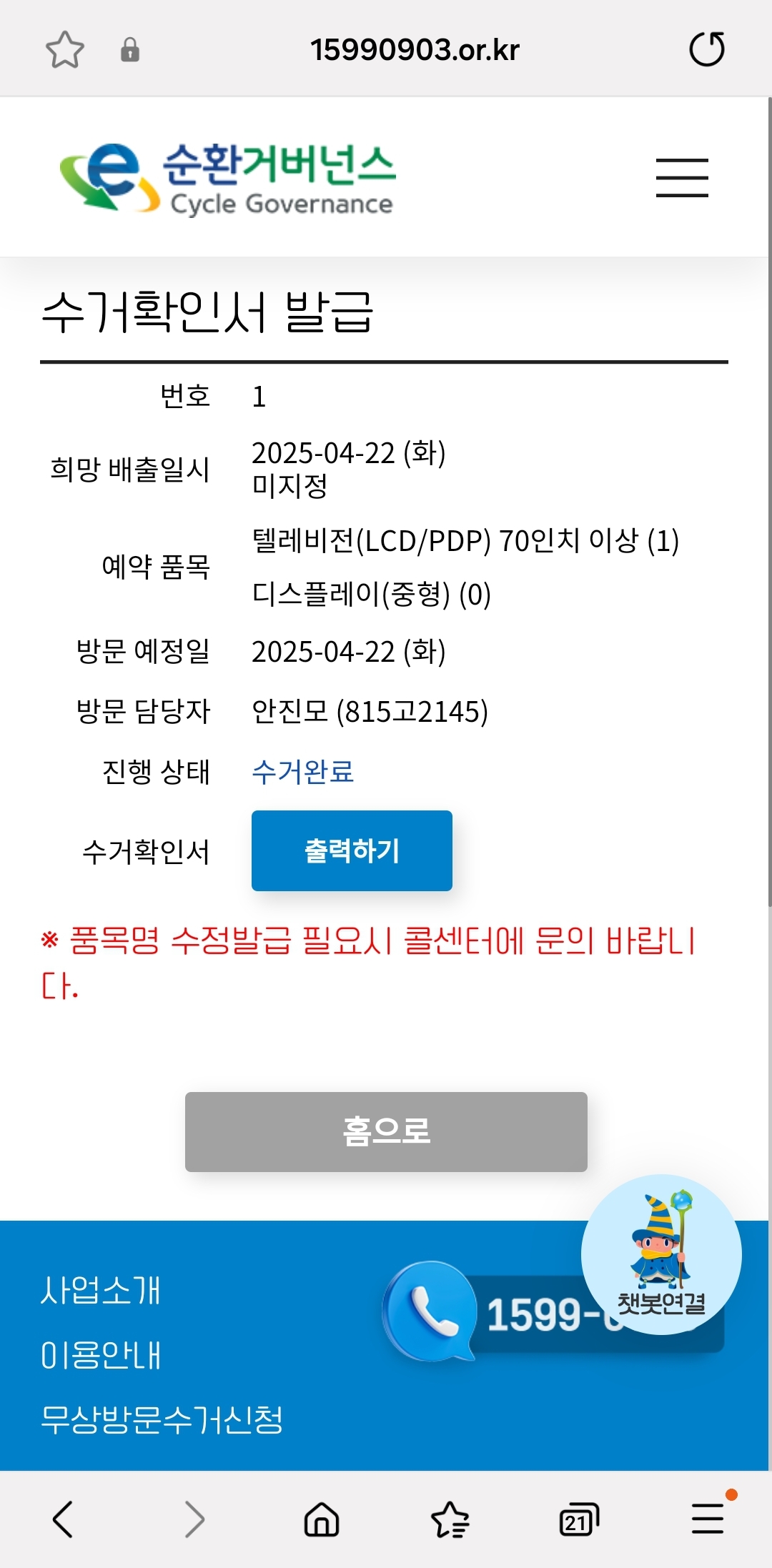The height and width of the screenshot is (1568, 772).
Task: View the 21 open tabs
Action: pyautogui.click(x=578, y=1519)
